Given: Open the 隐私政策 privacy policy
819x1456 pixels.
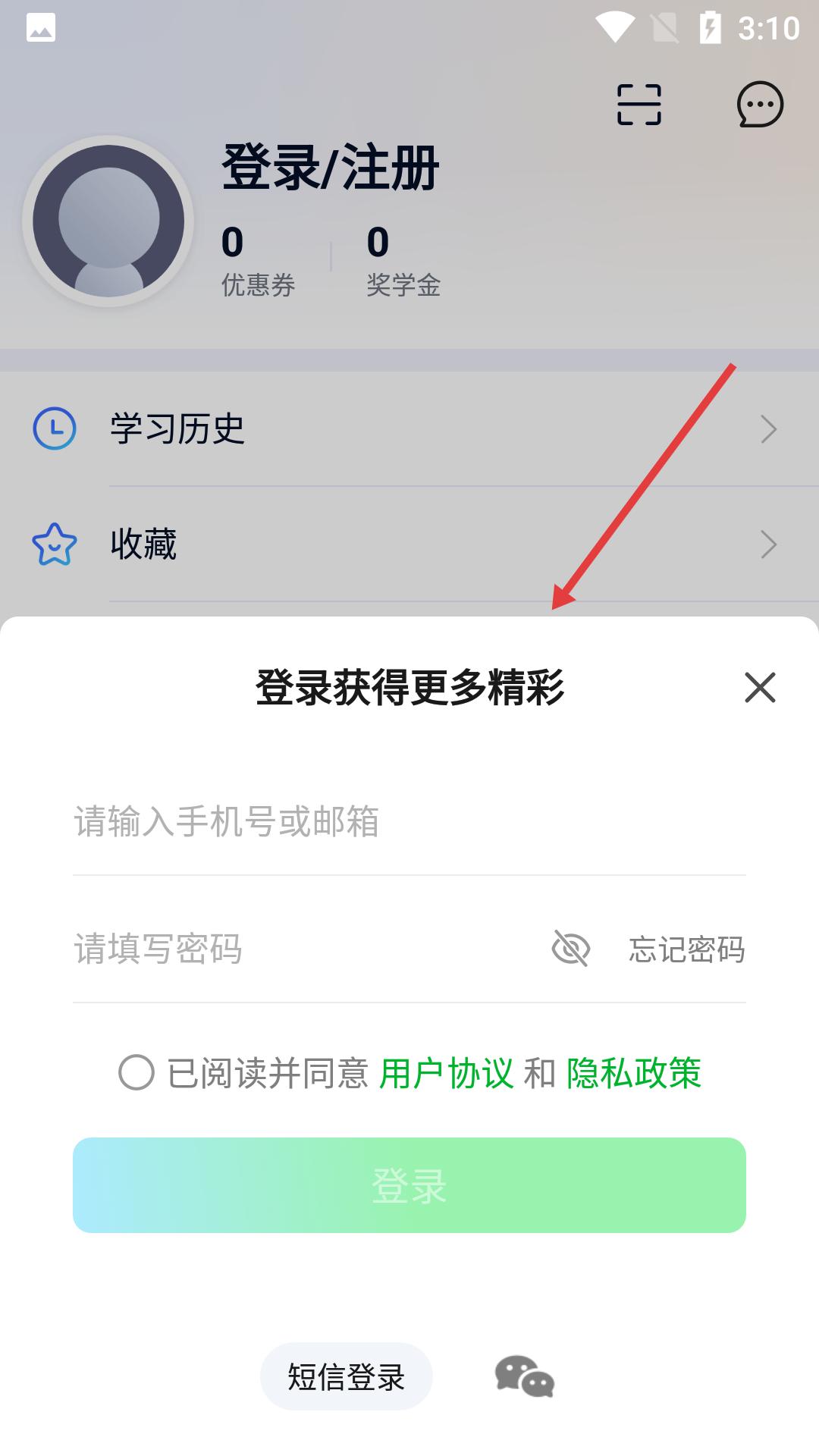Looking at the screenshot, I should point(634,1073).
